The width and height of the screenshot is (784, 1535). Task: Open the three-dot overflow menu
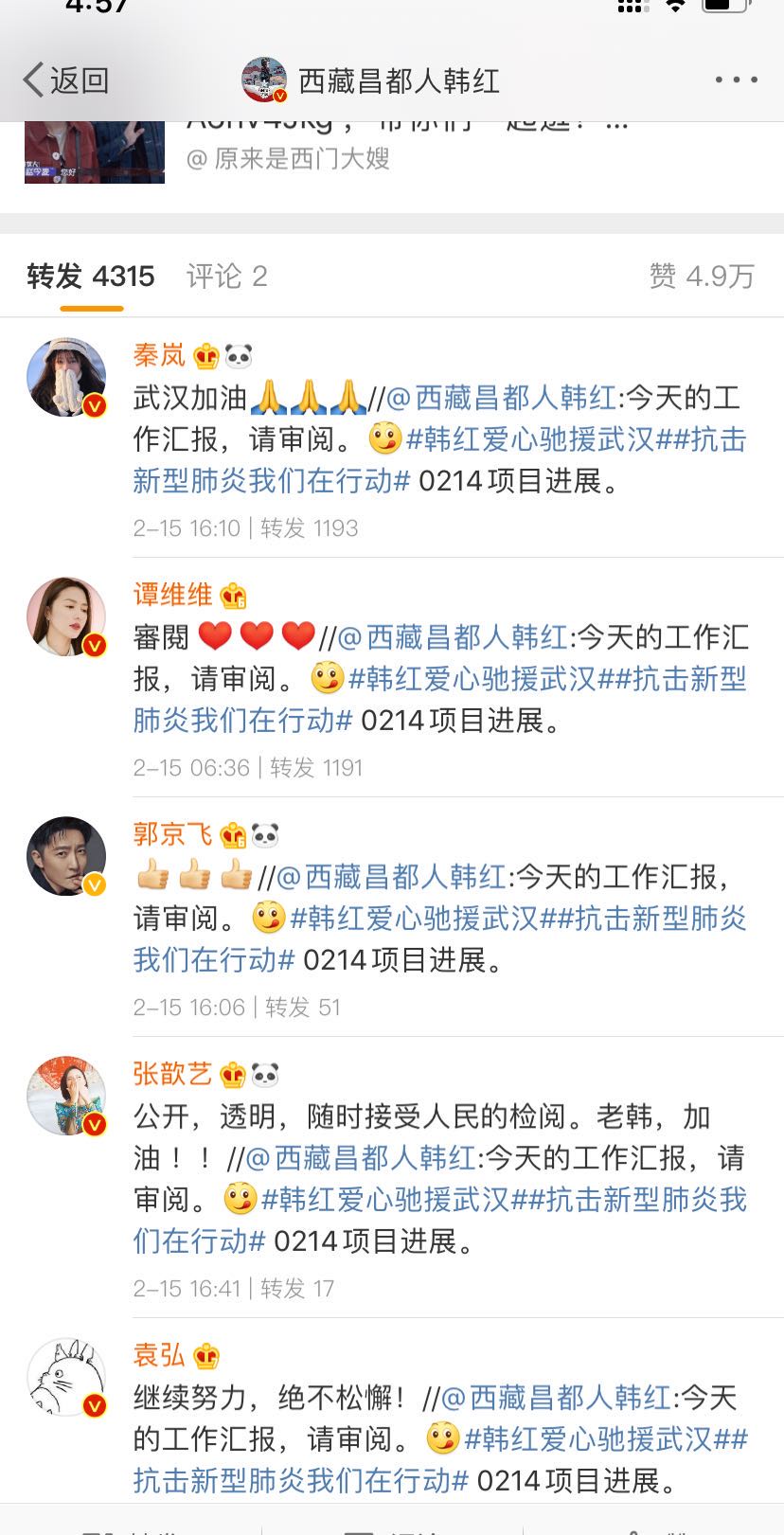coord(736,80)
